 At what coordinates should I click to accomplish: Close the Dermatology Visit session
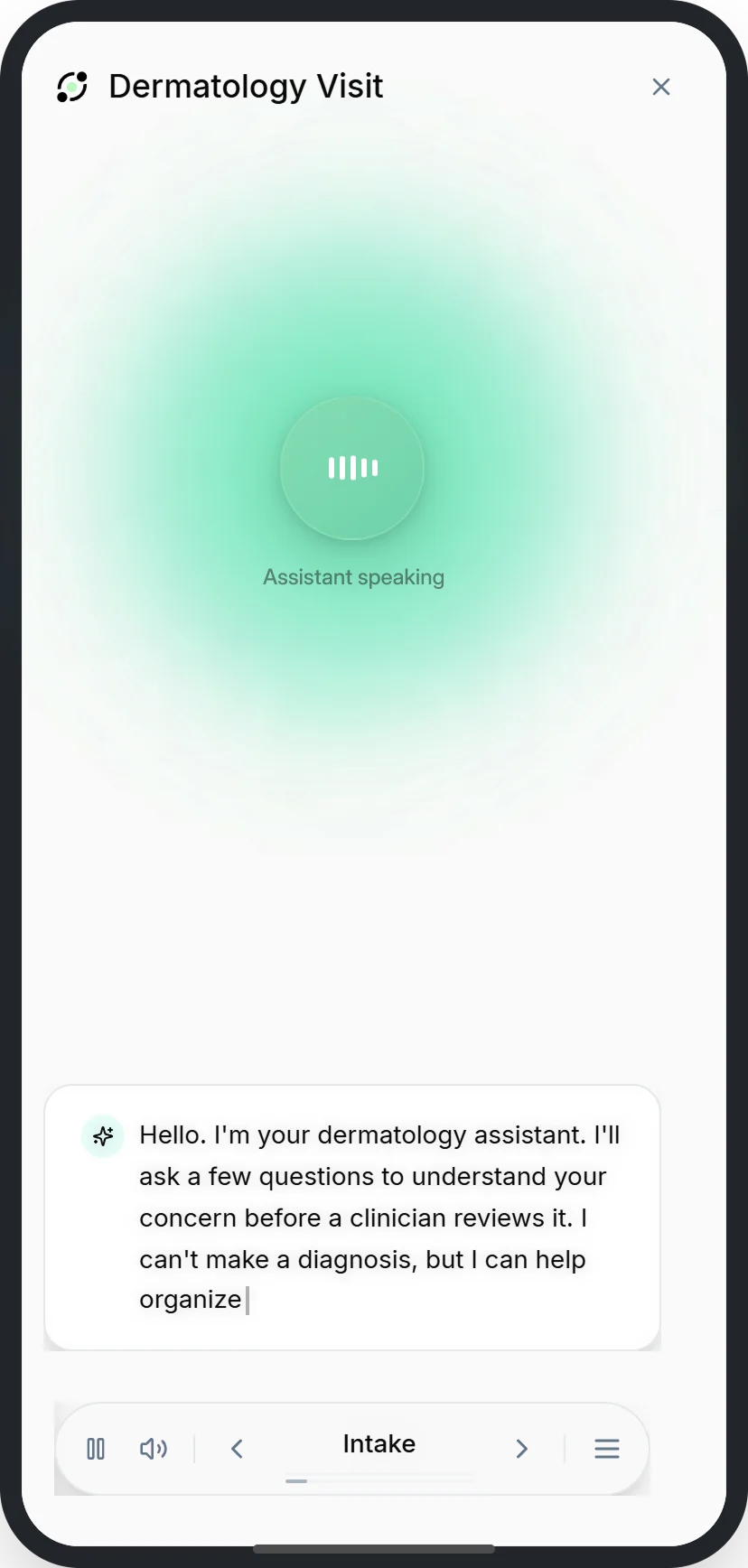[x=661, y=87]
